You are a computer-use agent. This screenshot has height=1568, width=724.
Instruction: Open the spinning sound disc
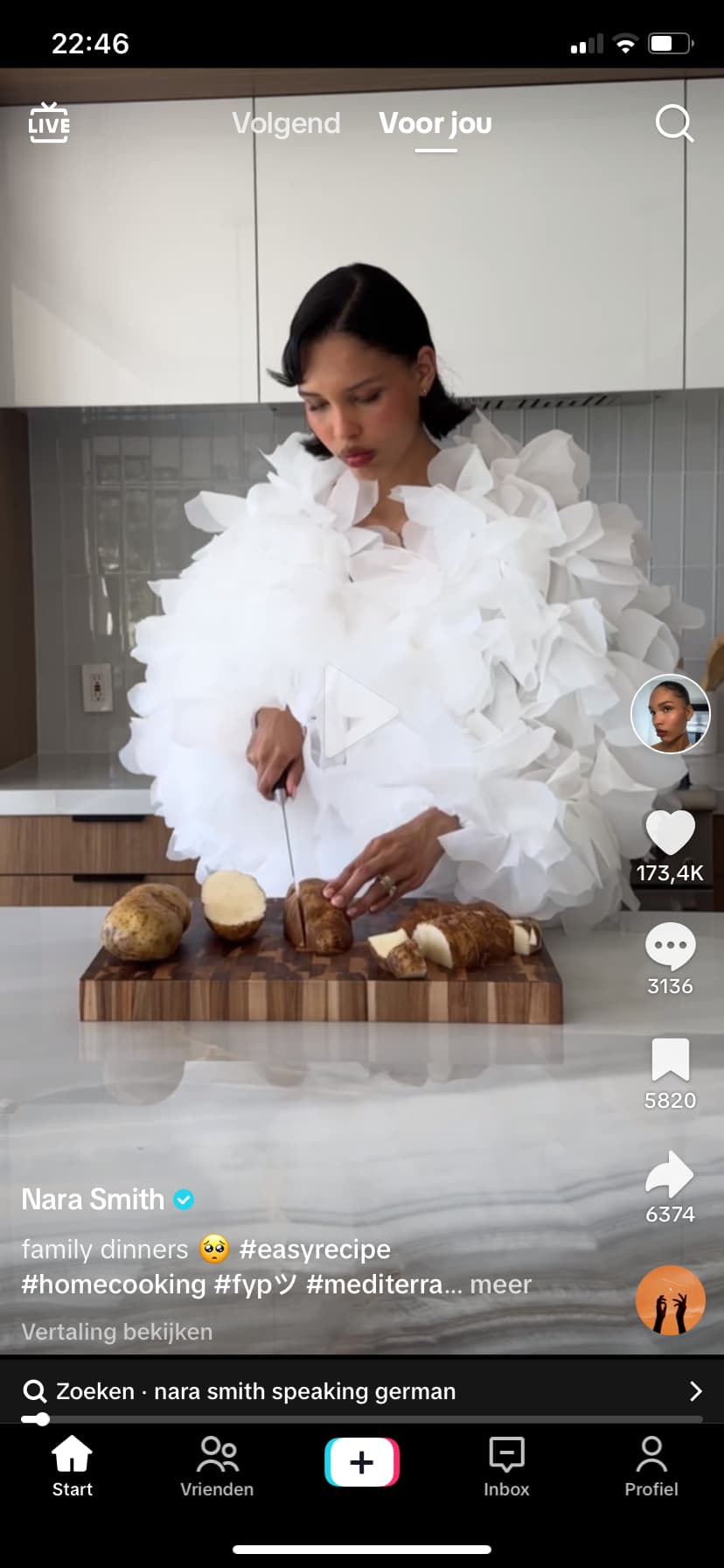670,1300
